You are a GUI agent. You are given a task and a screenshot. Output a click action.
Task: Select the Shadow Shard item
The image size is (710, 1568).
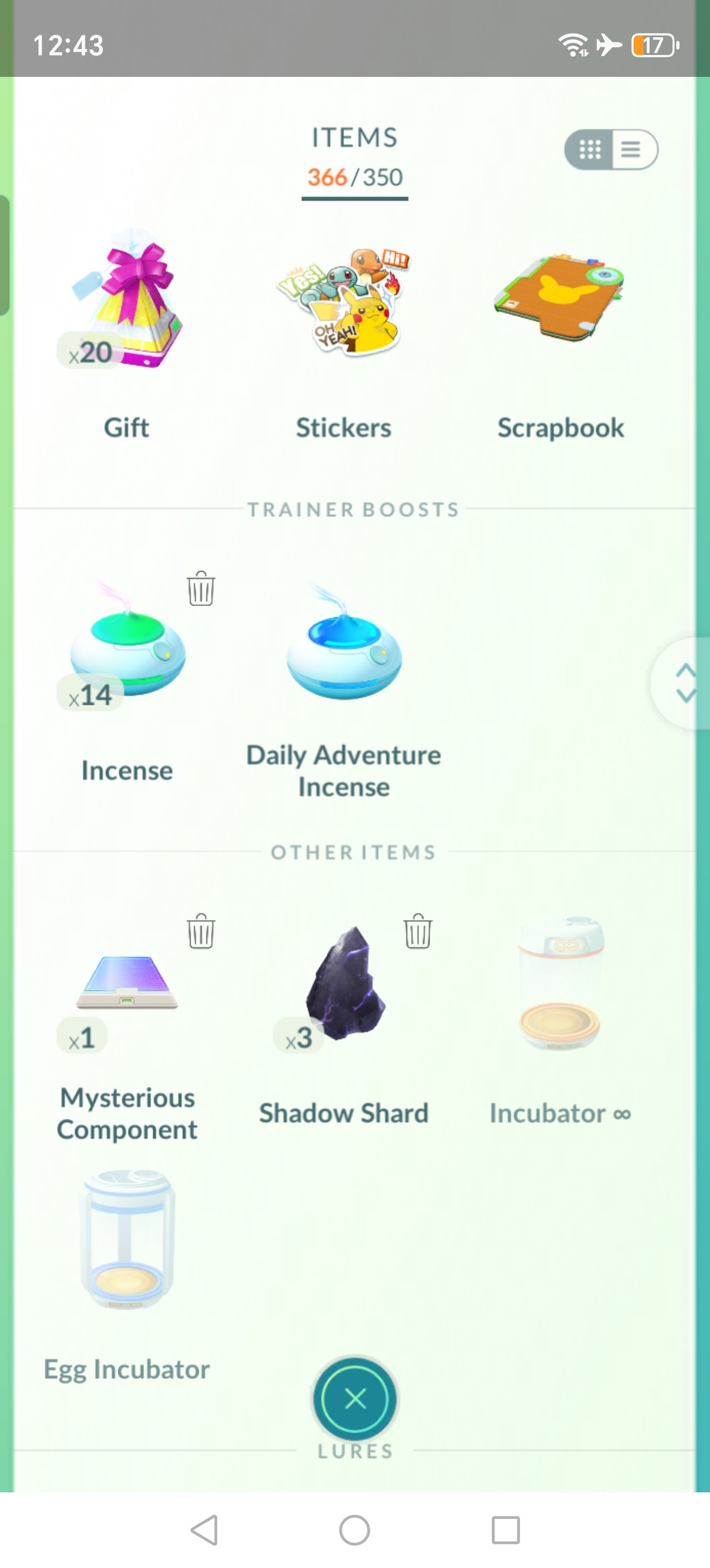point(343,1023)
